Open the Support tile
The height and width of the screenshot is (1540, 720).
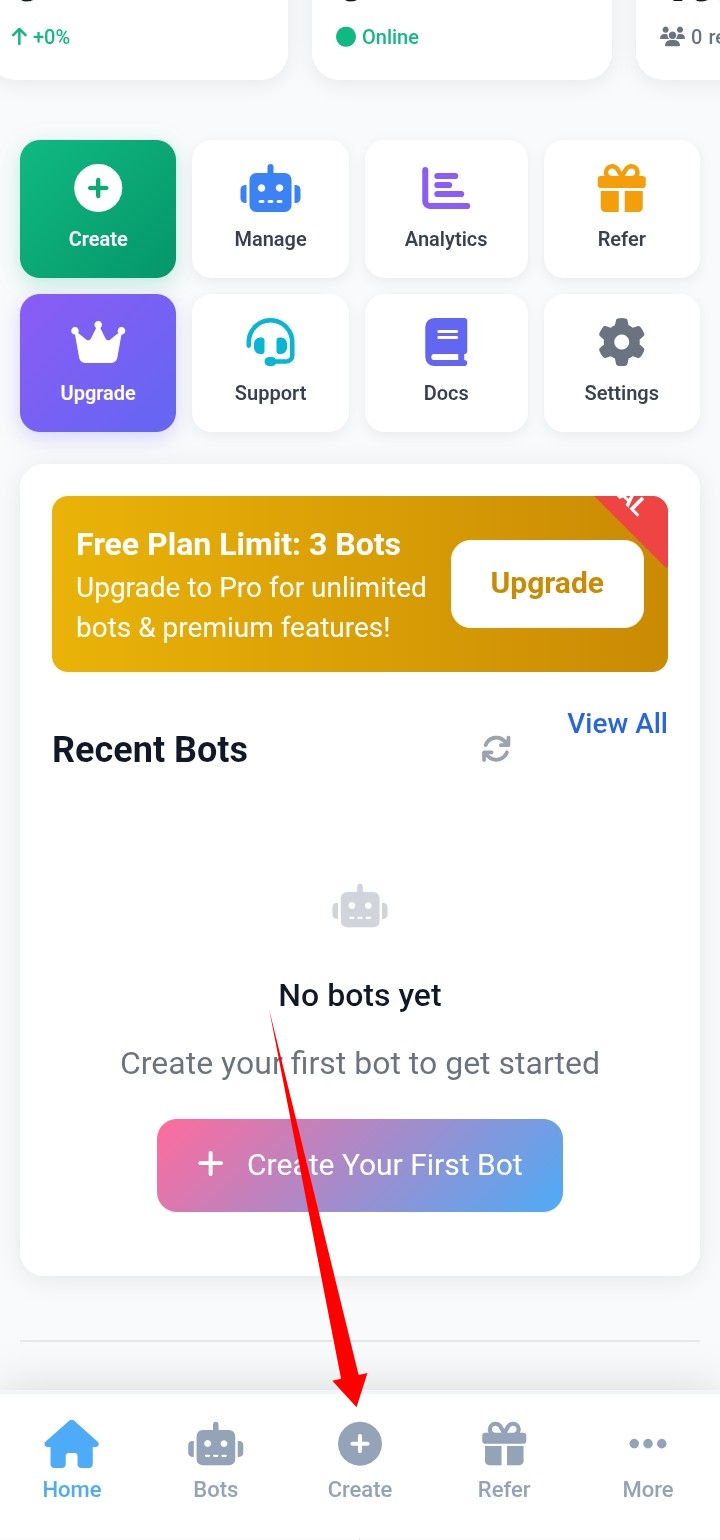(x=270, y=363)
